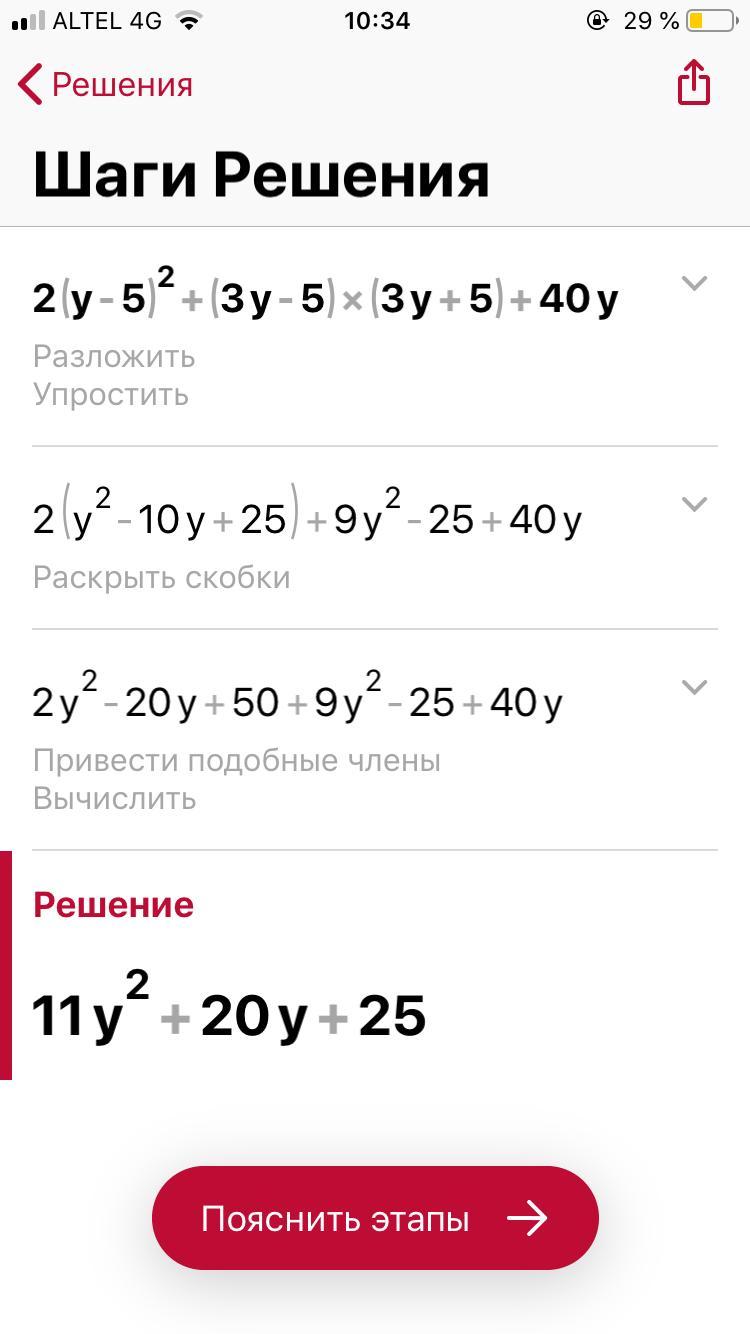Expand the Разложить Упростить step
The image size is (750, 1334).
click(694, 284)
